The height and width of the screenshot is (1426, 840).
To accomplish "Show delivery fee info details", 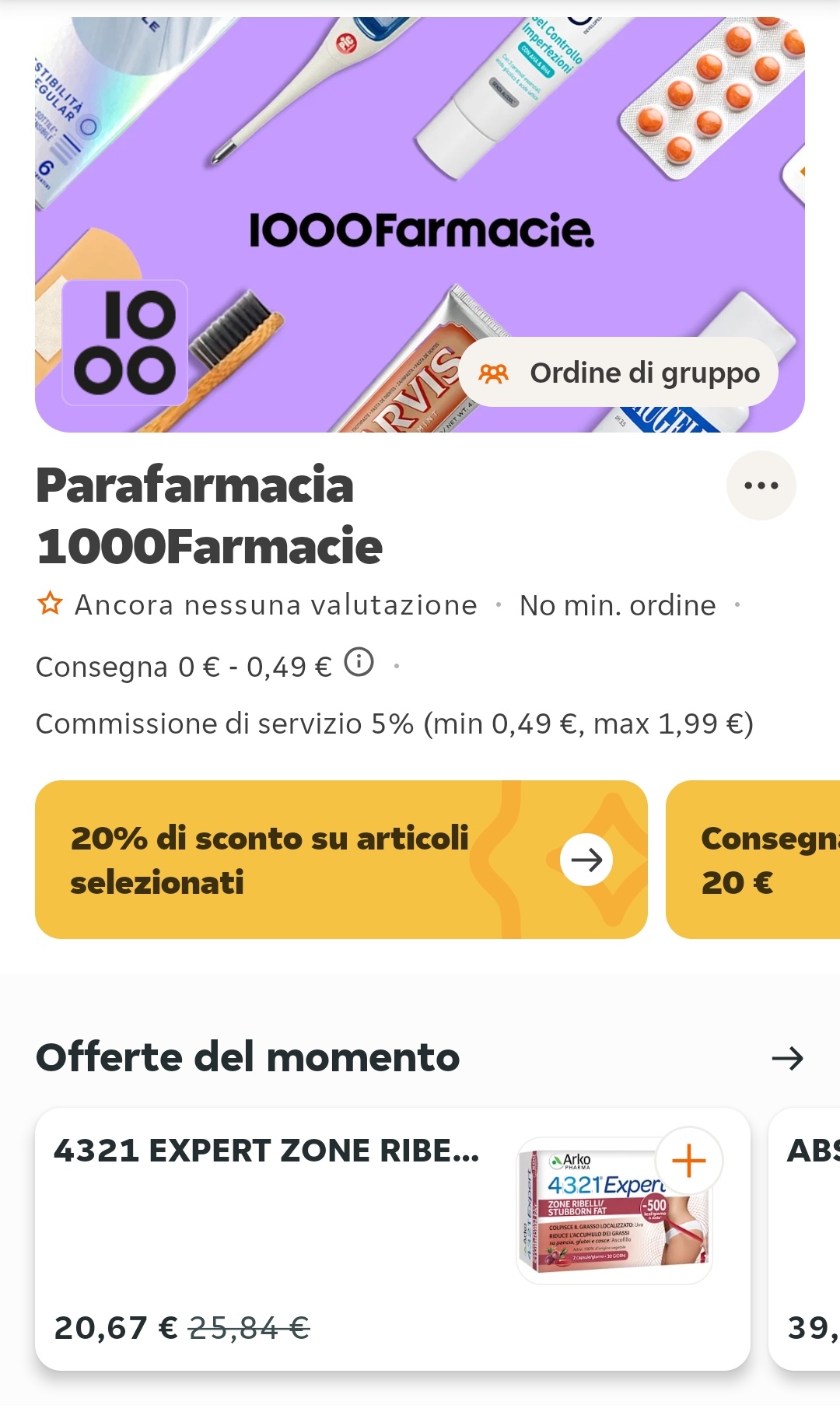I will click(x=359, y=663).
